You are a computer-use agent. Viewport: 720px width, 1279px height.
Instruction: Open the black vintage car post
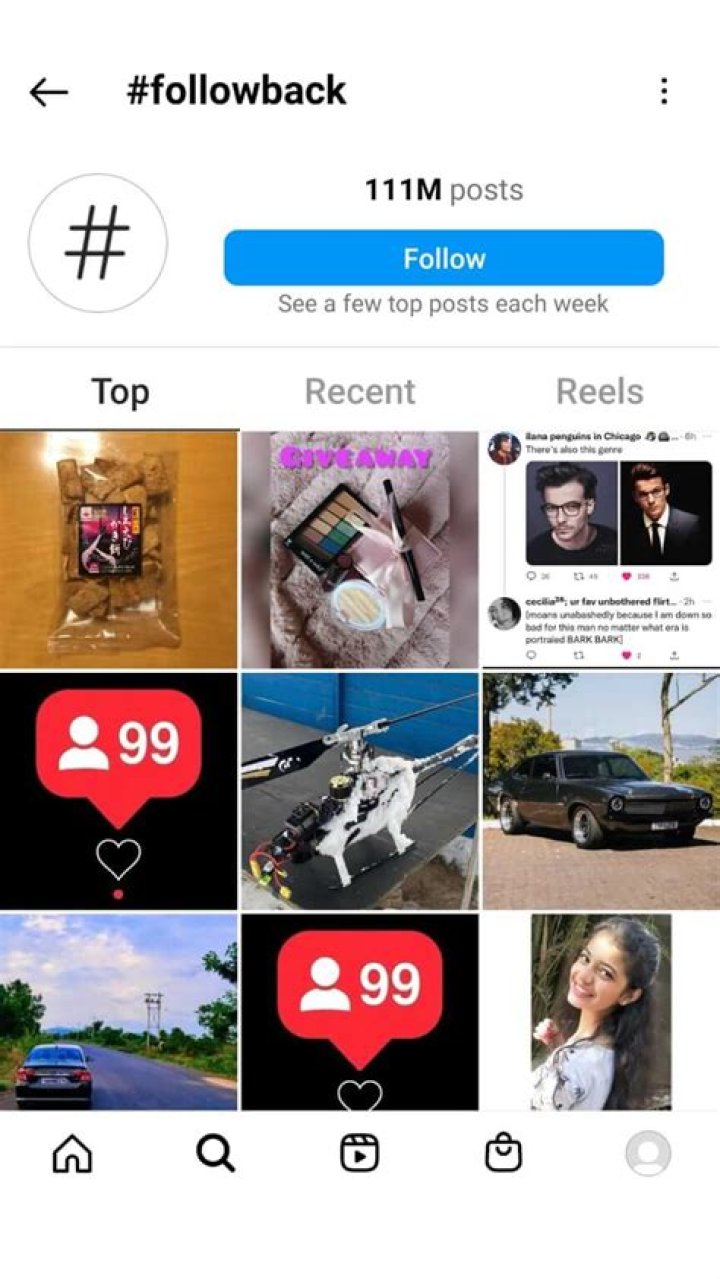pos(600,790)
